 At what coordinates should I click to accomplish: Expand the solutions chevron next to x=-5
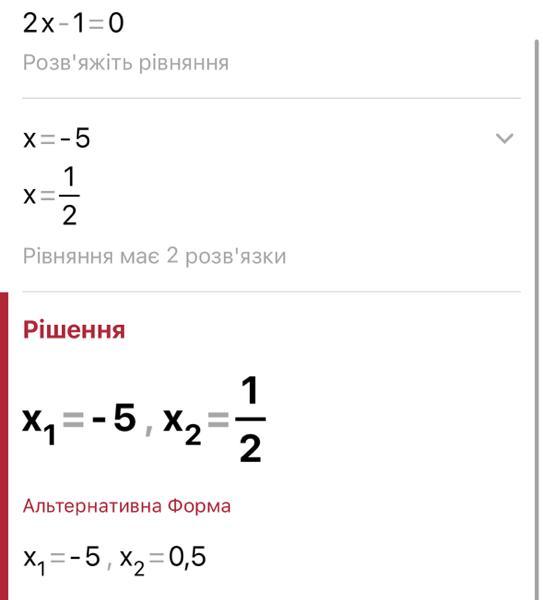tap(504, 138)
